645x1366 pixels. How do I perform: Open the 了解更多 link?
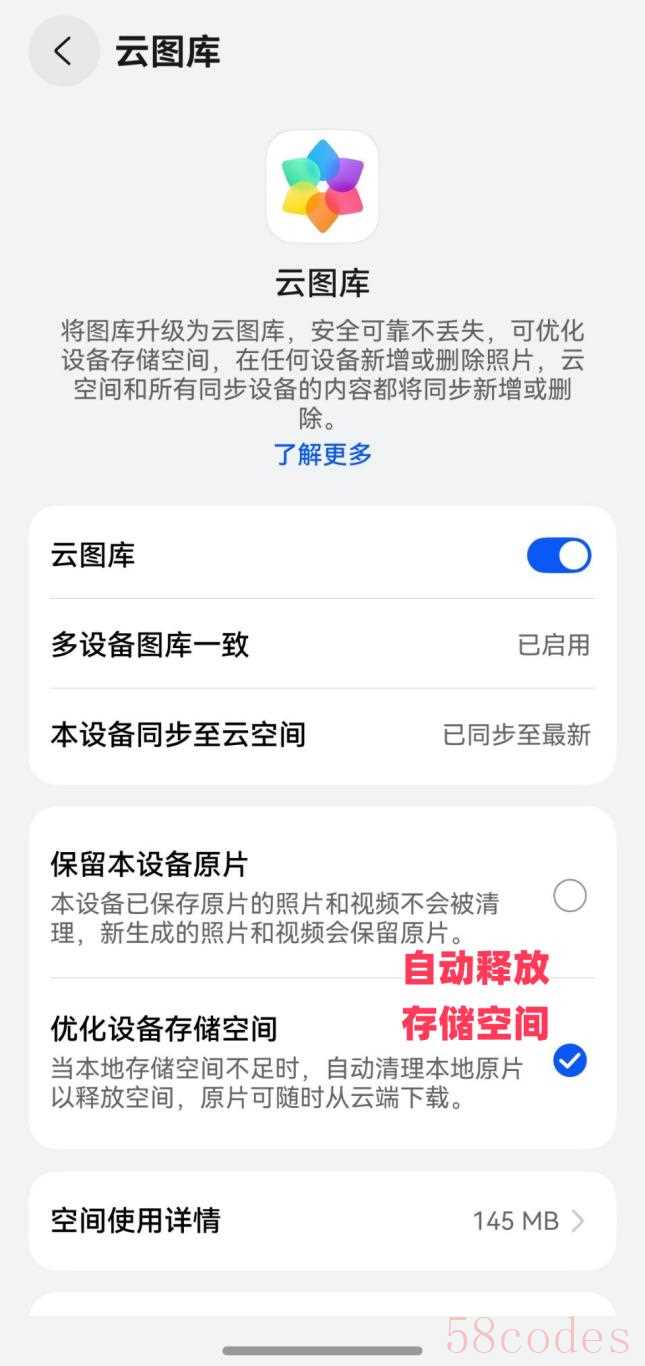click(x=322, y=454)
